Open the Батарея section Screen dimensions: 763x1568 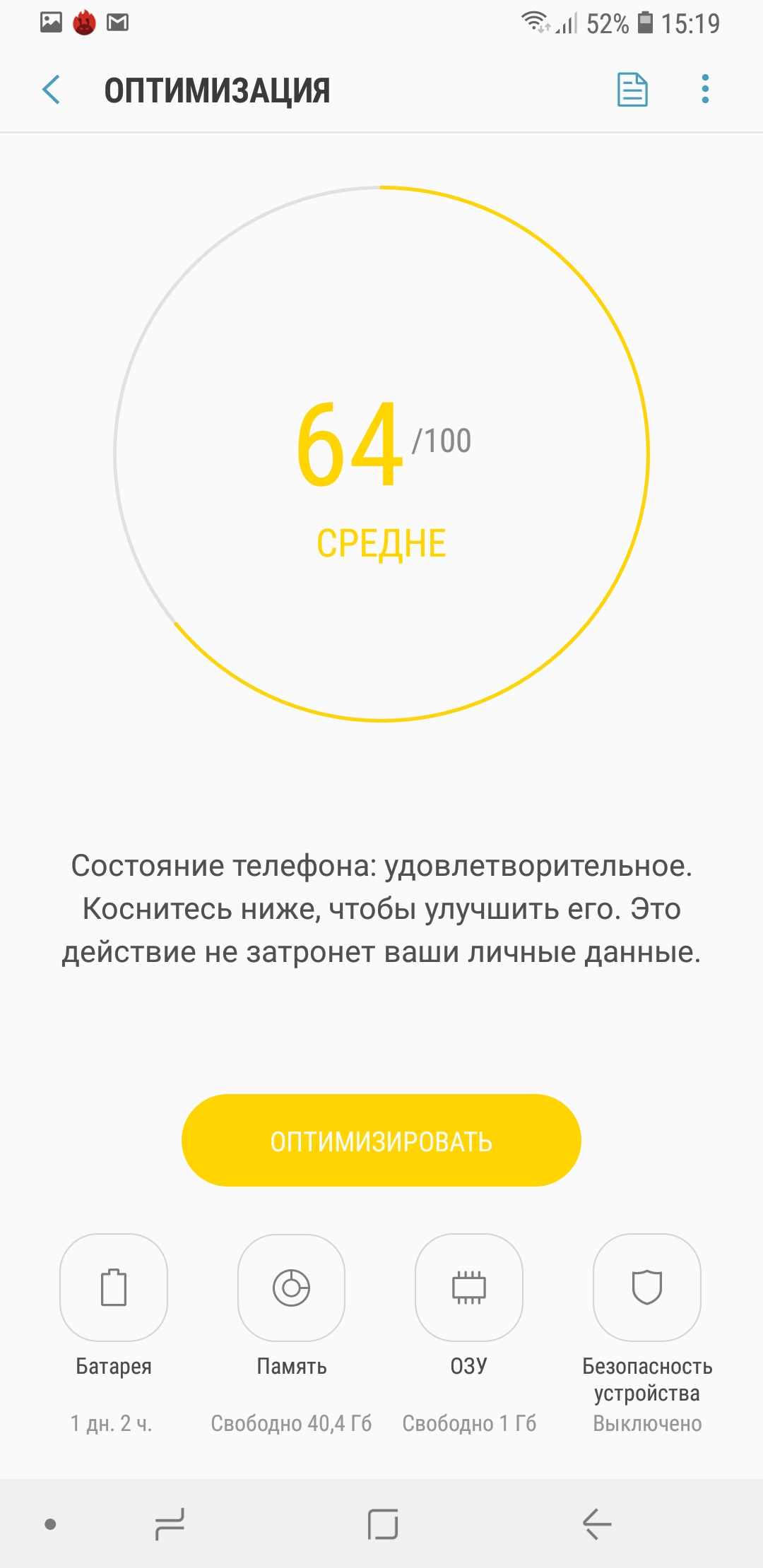click(114, 1288)
